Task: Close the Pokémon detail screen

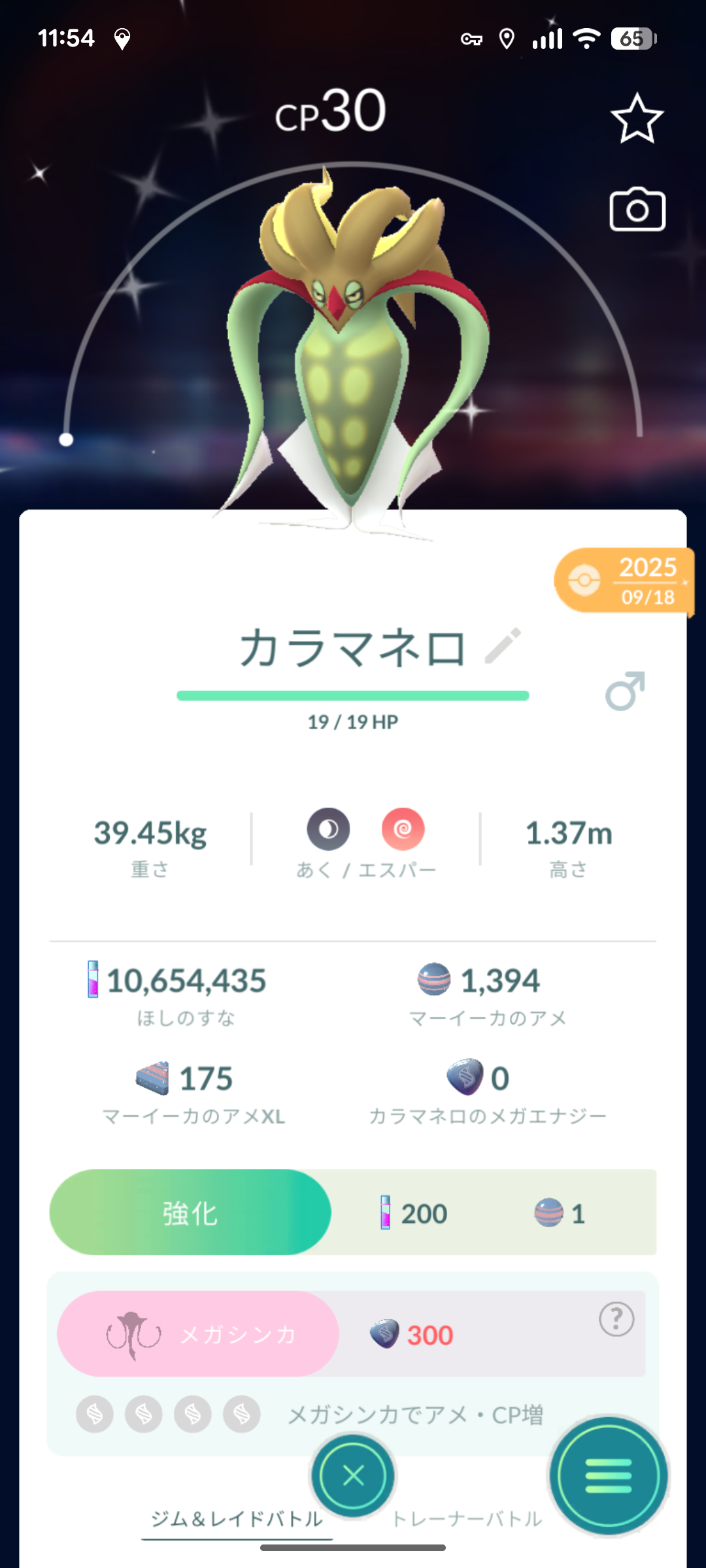Action: click(x=353, y=1475)
